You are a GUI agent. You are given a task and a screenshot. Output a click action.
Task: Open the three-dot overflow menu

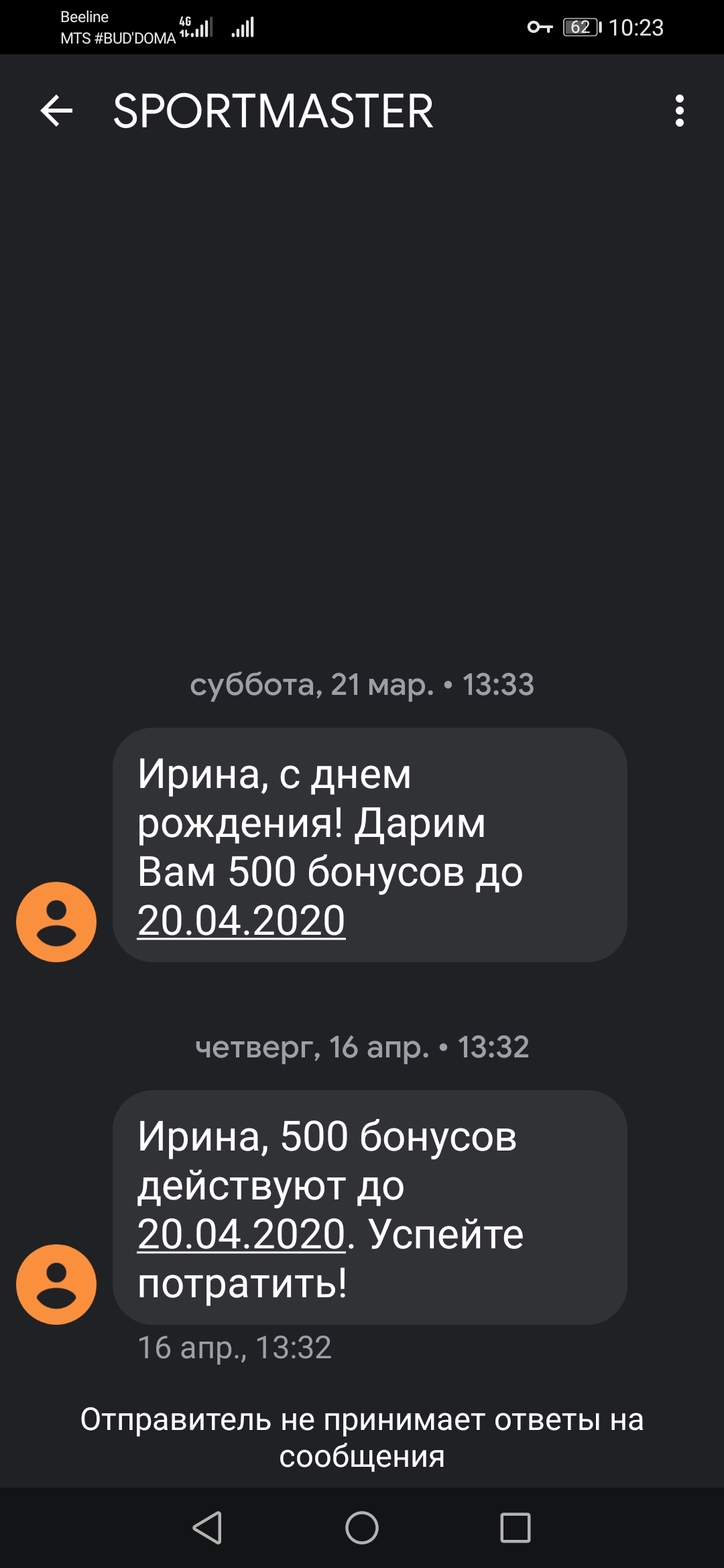point(679,111)
